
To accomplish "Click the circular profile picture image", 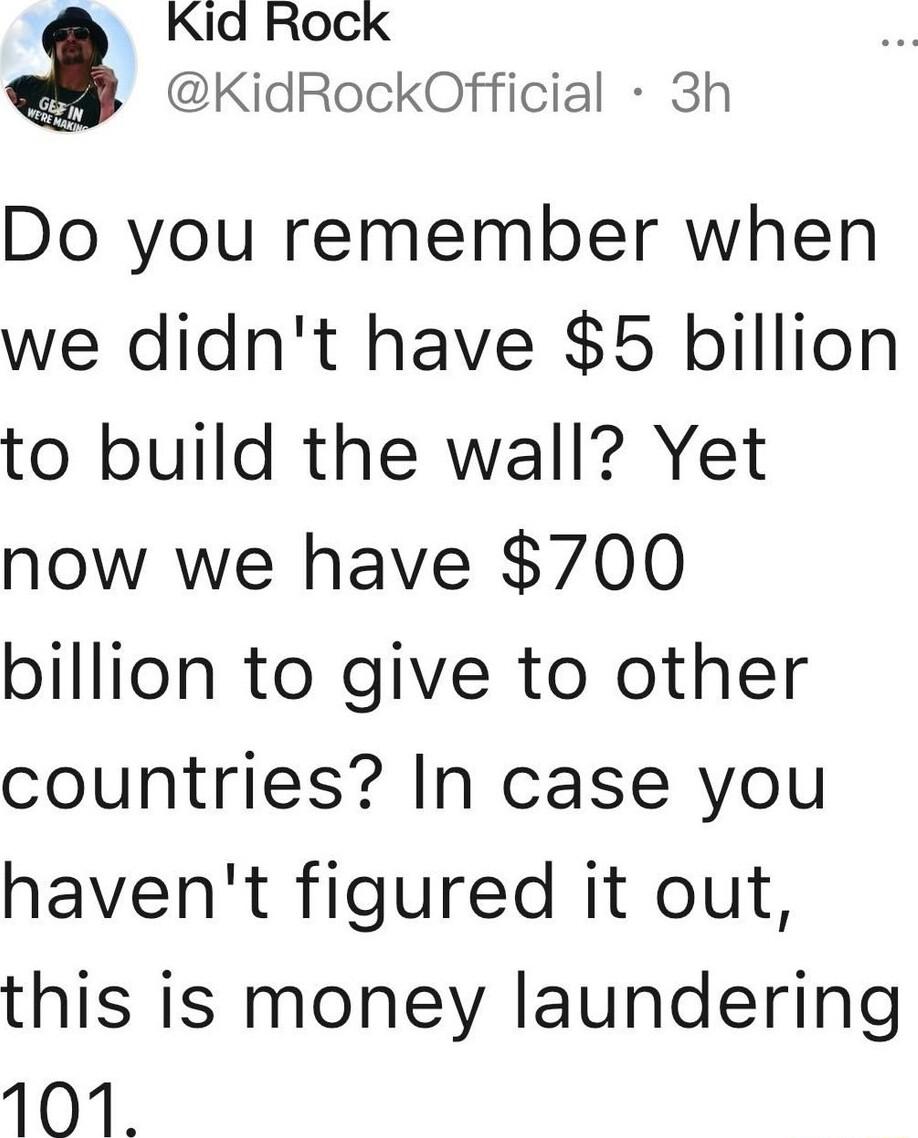I will (68, 65).
